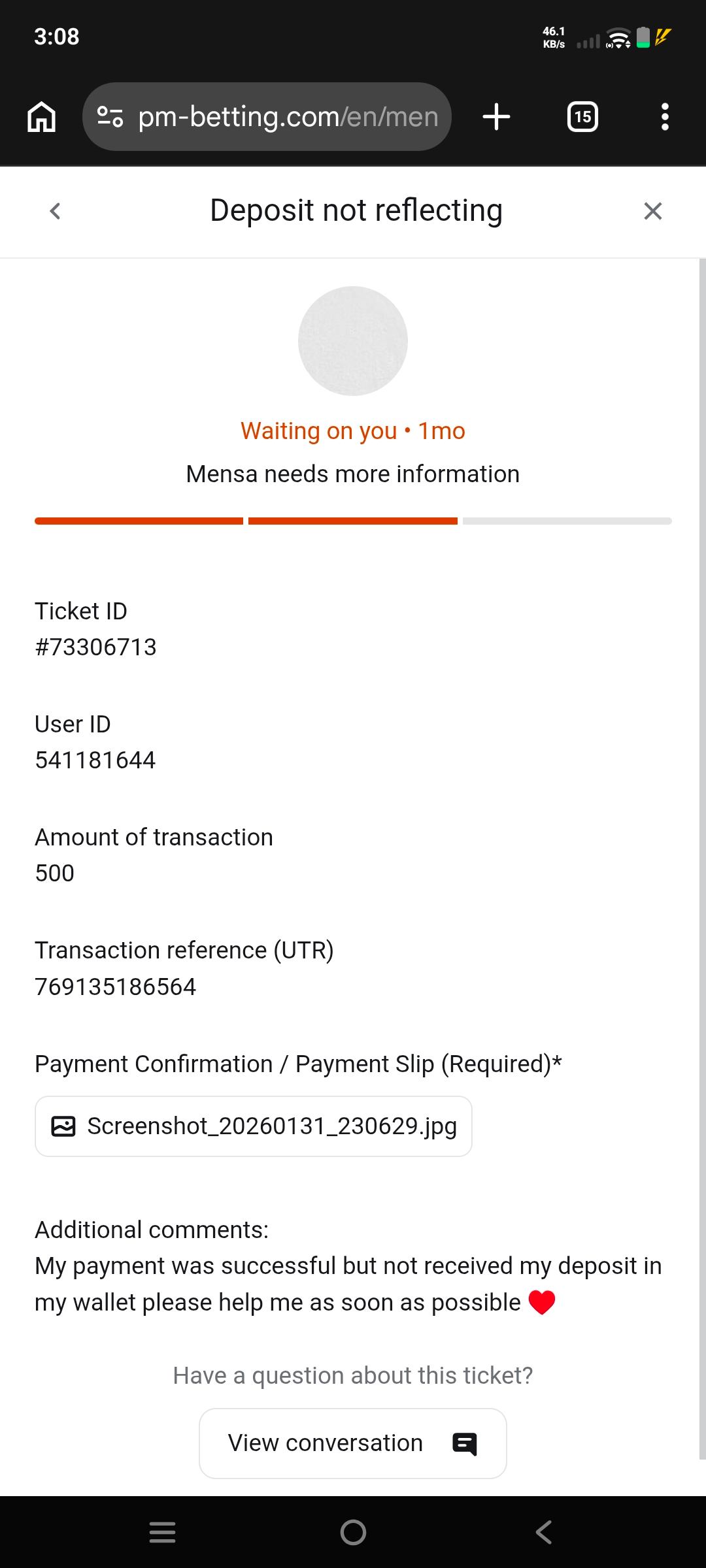Select the pm-betting.com address bar
Screen dimensions: 706x1568
pyautogui.click(x=288, y=117)
